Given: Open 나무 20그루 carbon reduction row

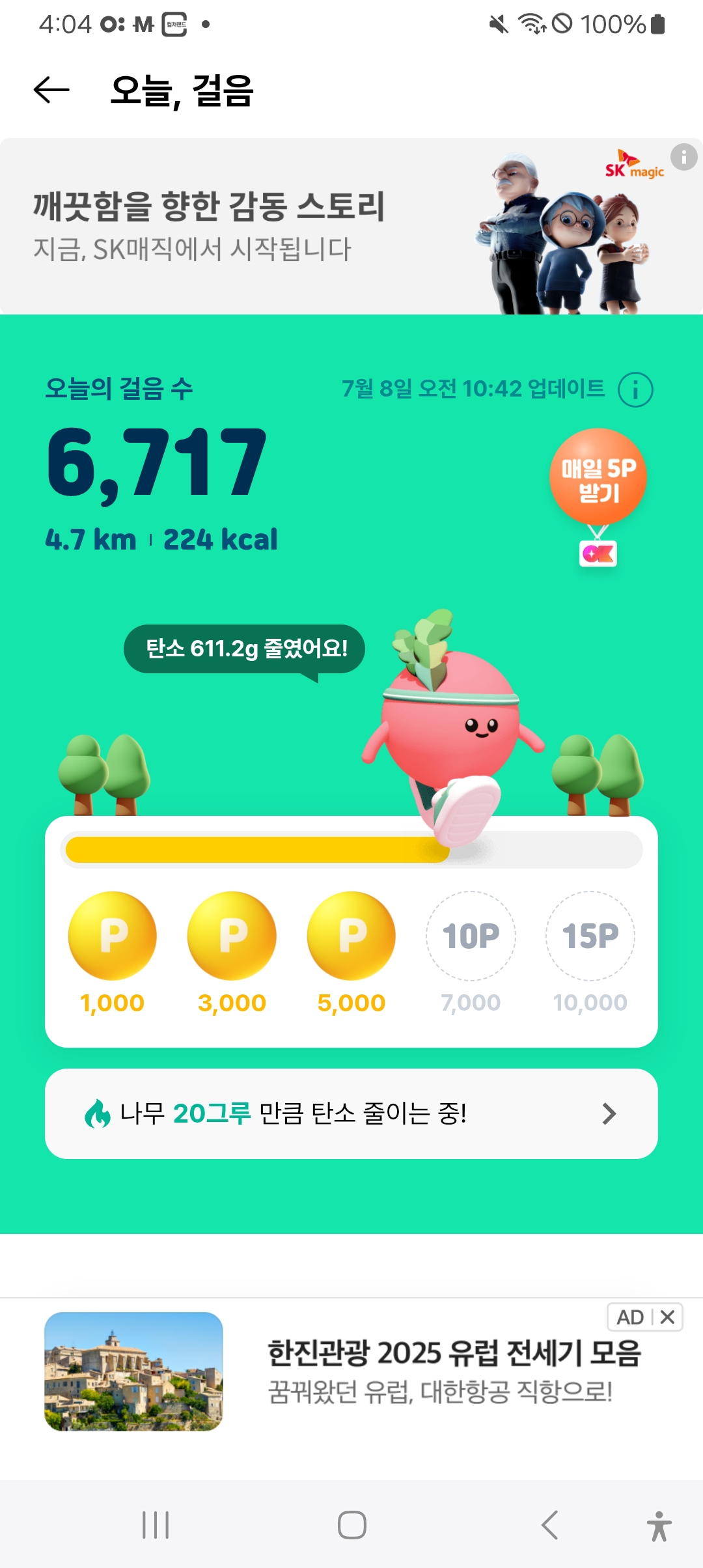Looking at the screenshot, I should coord(351,1113).
